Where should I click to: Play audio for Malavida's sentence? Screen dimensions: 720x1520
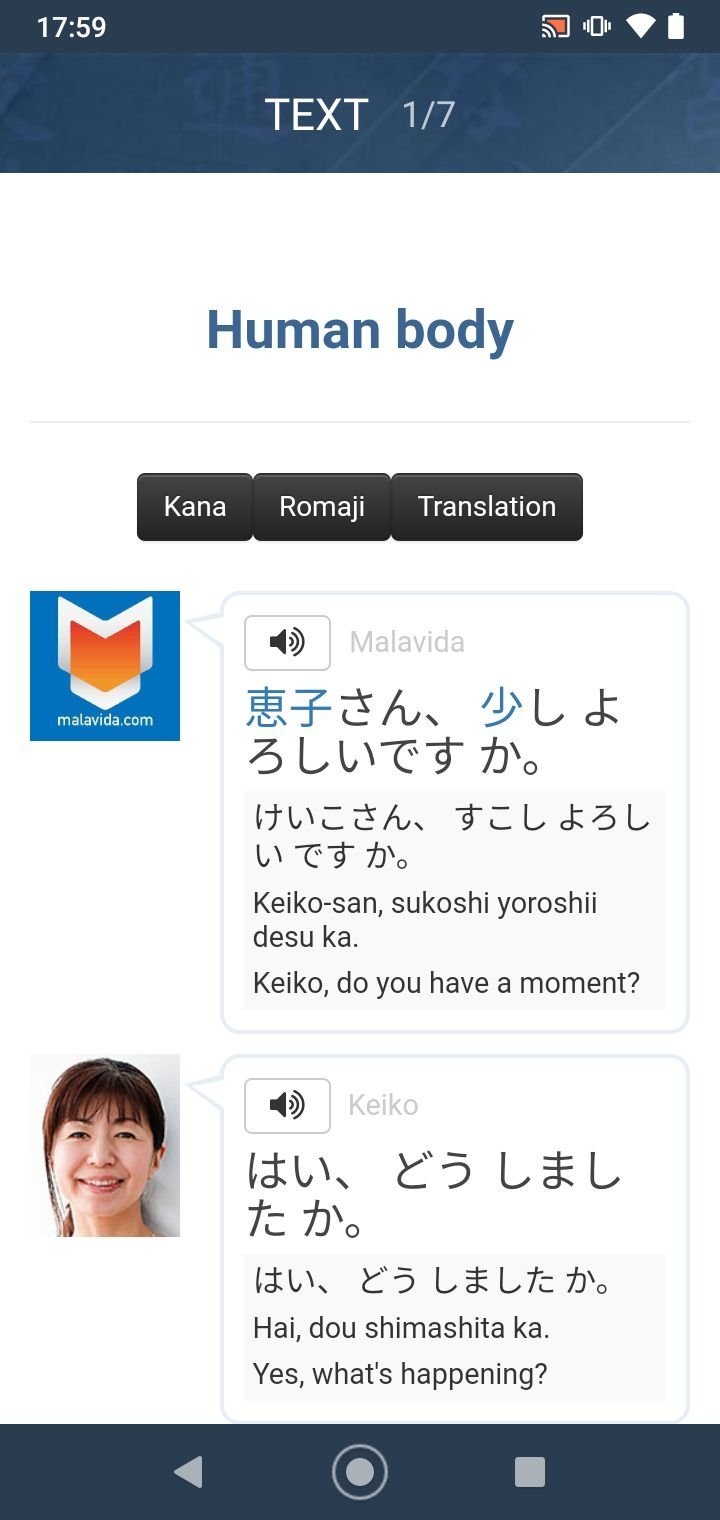point(287,642)
